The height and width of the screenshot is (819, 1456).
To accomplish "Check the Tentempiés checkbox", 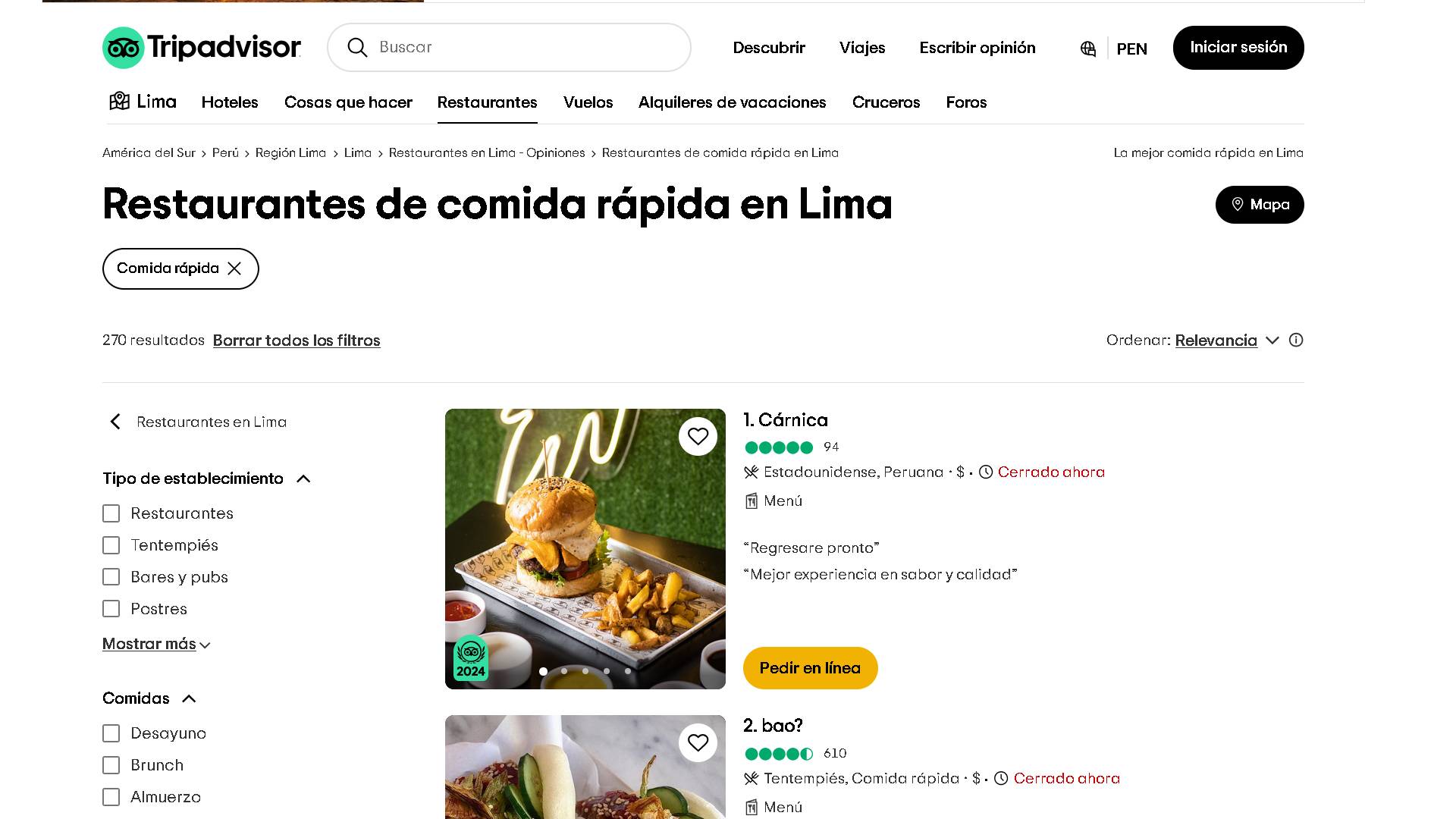I will pyautogui.click(x=111, y=545).
